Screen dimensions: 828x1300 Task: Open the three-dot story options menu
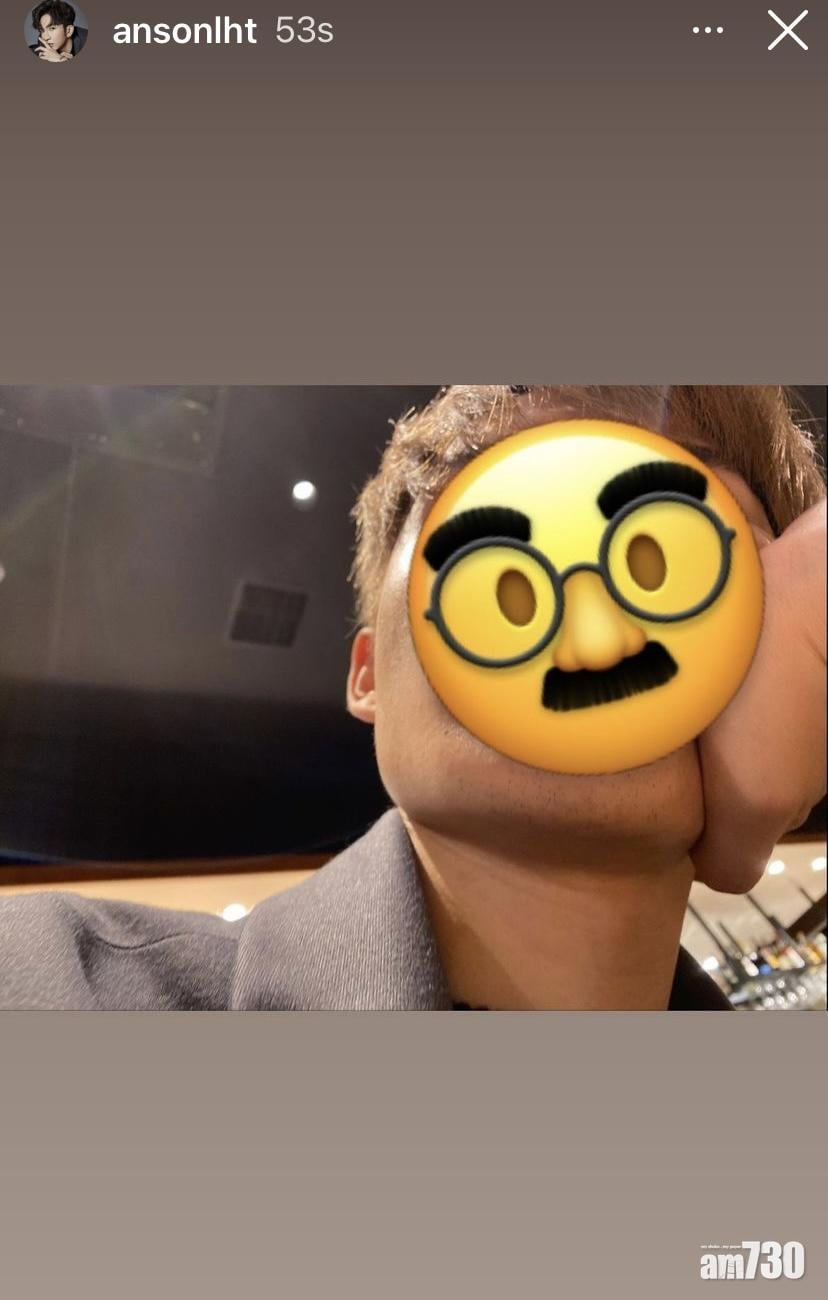tap(707, 31)
